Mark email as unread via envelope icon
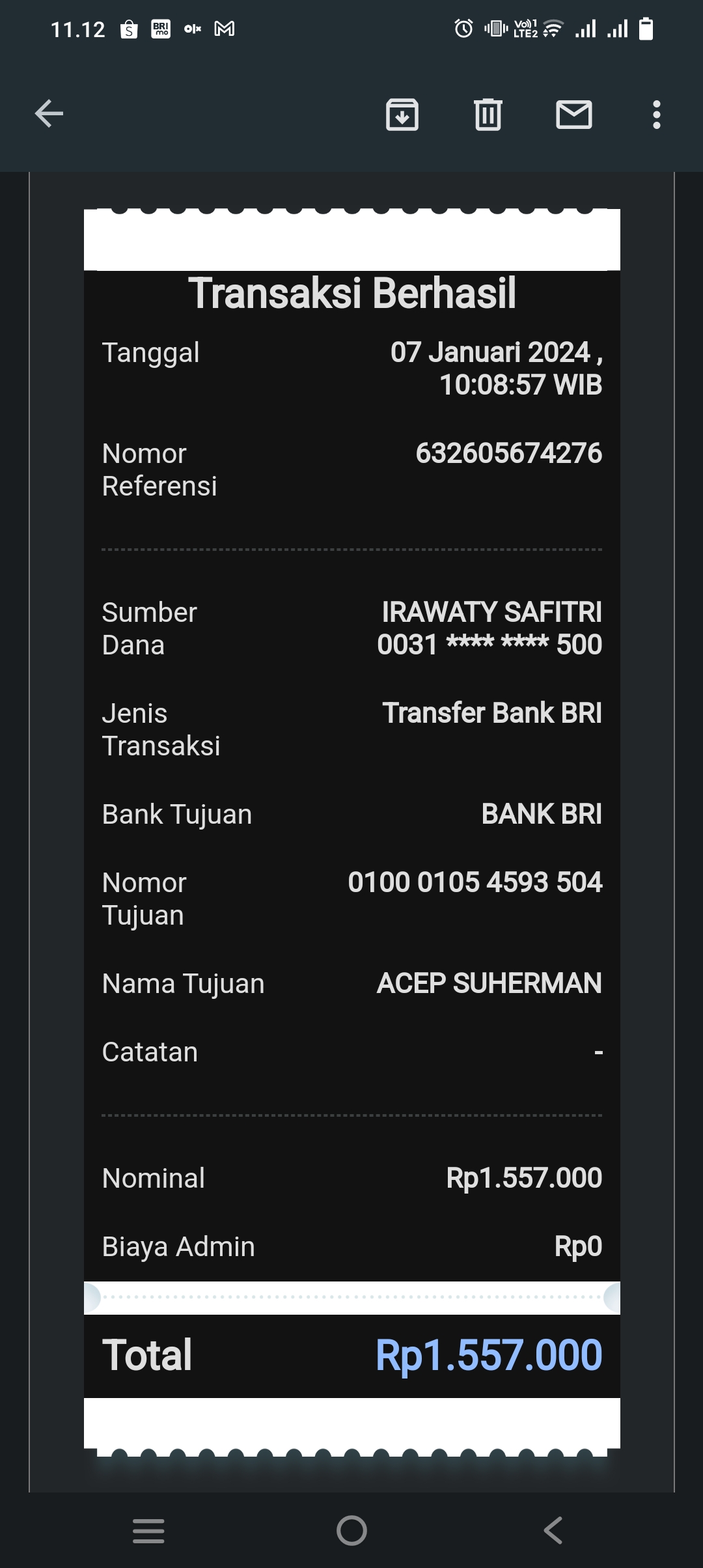 point(574,115)
